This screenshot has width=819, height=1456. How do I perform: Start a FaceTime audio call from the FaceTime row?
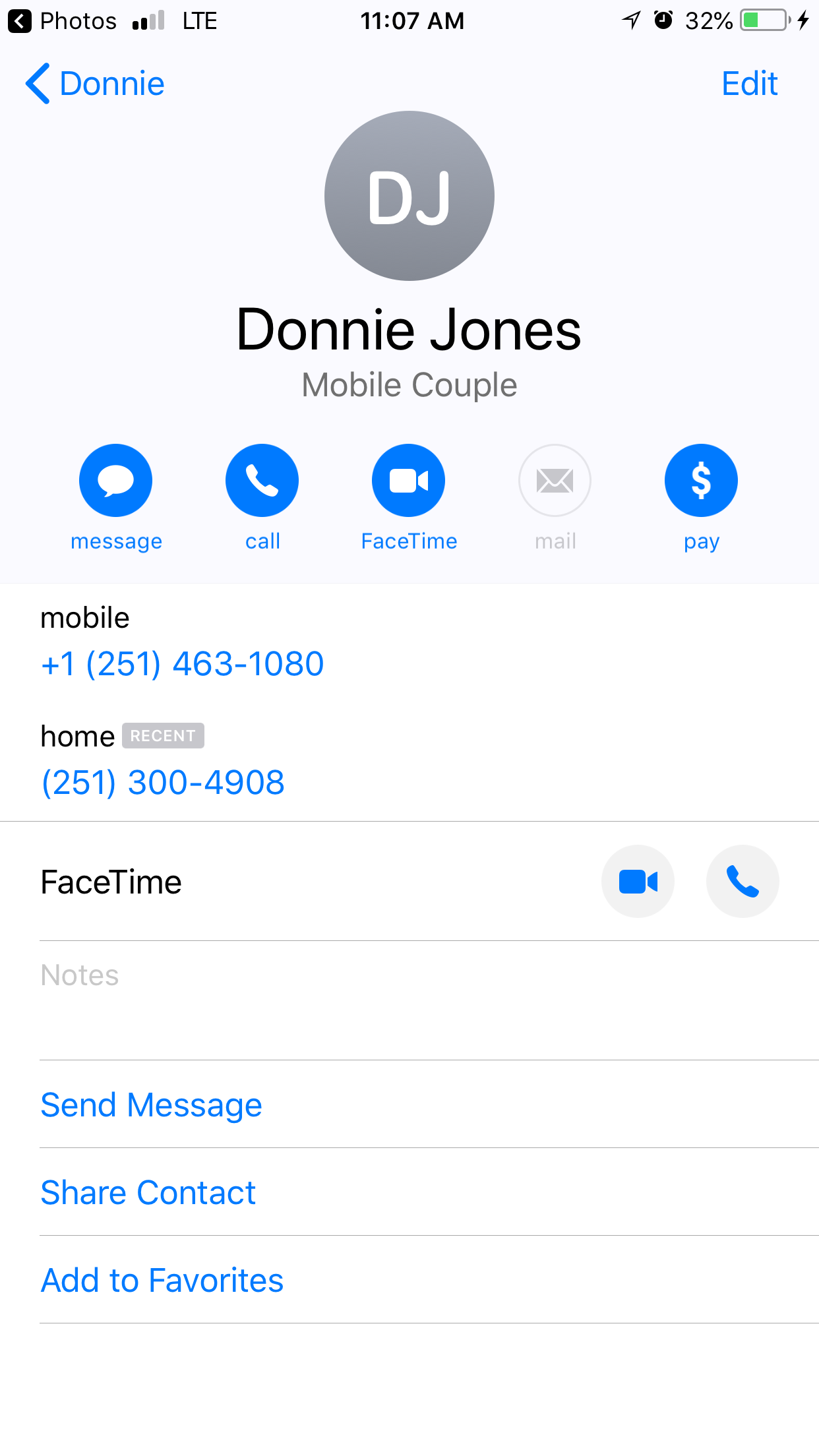click(743, 882)
